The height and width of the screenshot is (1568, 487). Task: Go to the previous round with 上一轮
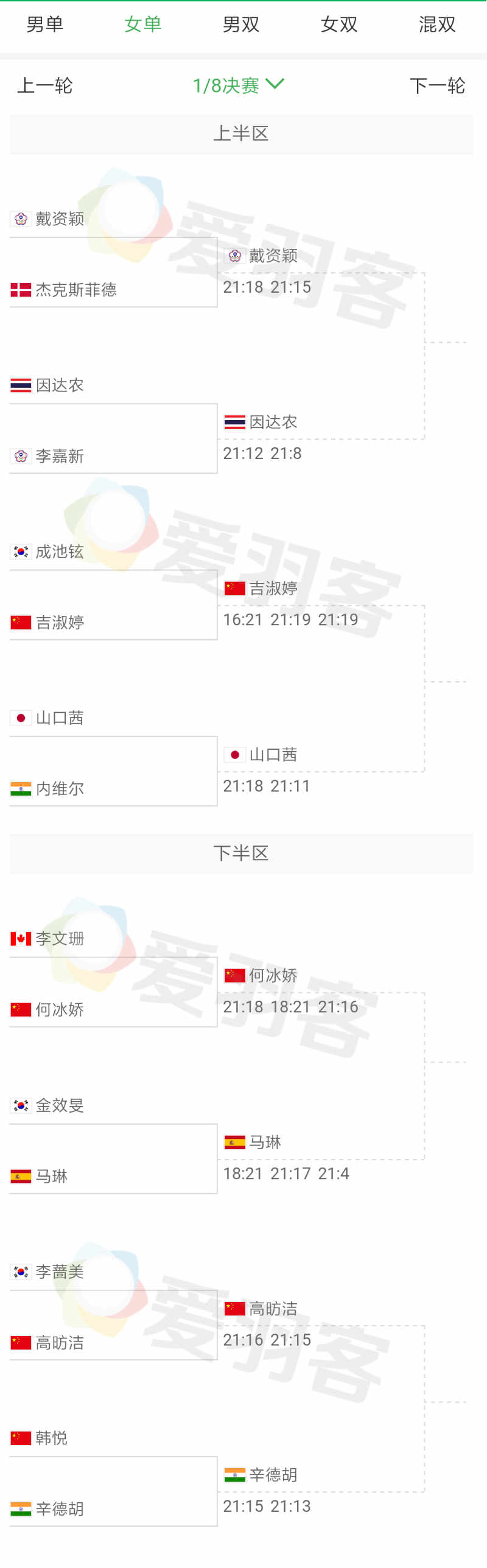tap(45, 86)
